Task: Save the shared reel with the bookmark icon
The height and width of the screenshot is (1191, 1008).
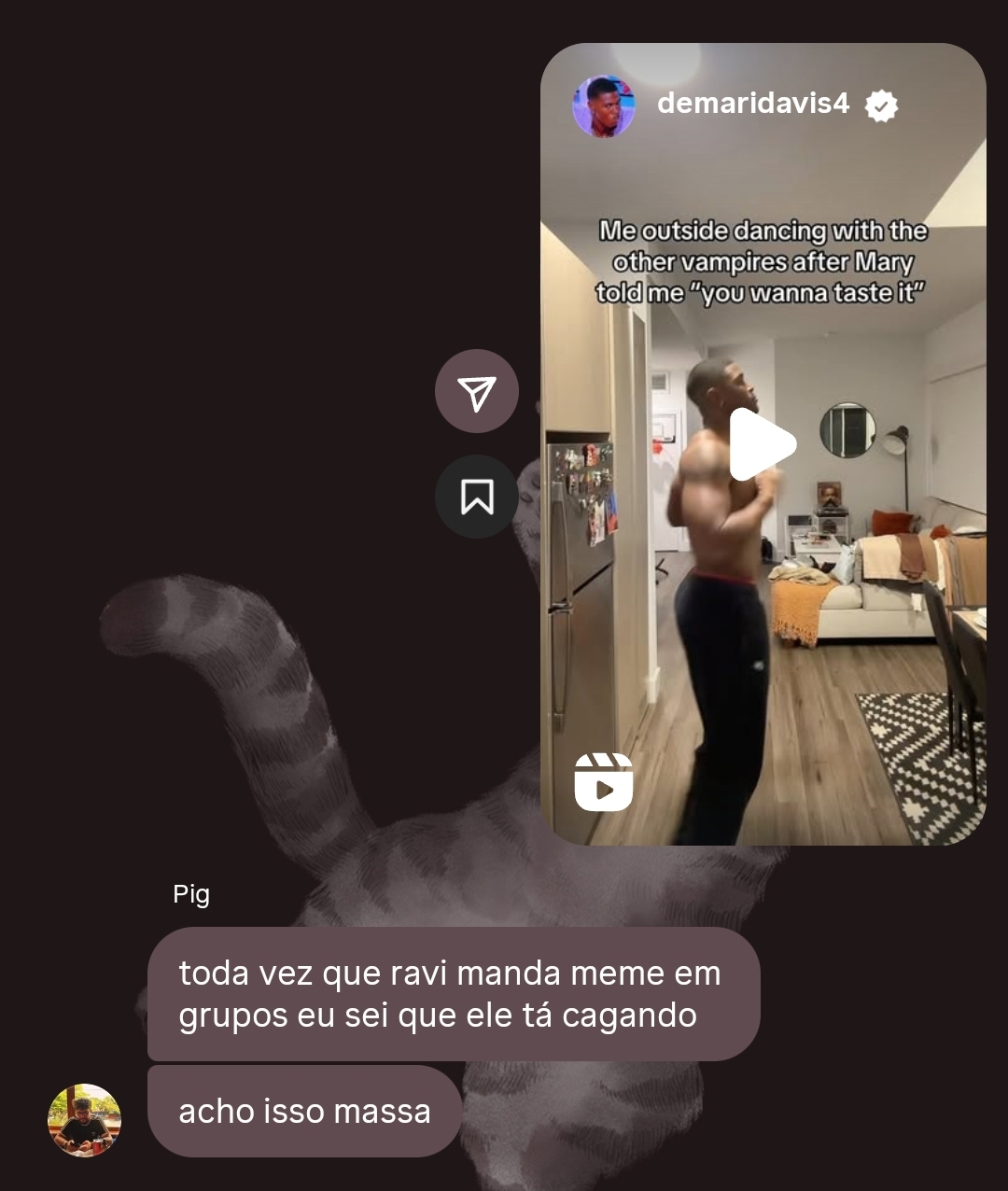Action: coord(477,497)
